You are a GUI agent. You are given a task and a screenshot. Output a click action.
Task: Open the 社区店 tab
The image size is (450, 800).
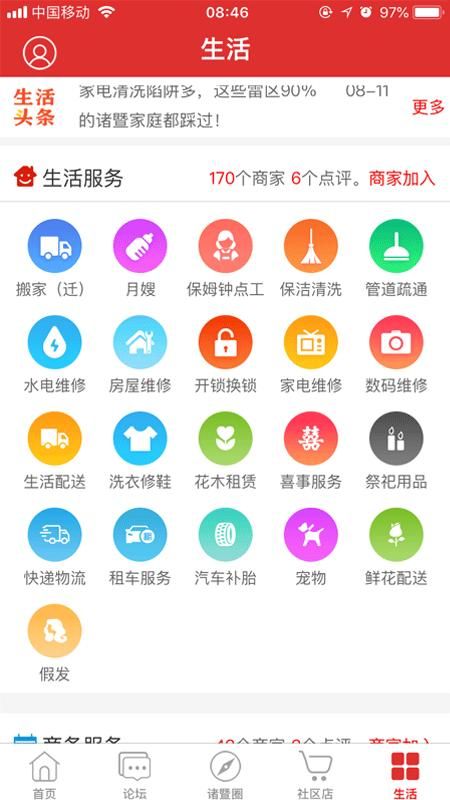click(x=315, y=774)
